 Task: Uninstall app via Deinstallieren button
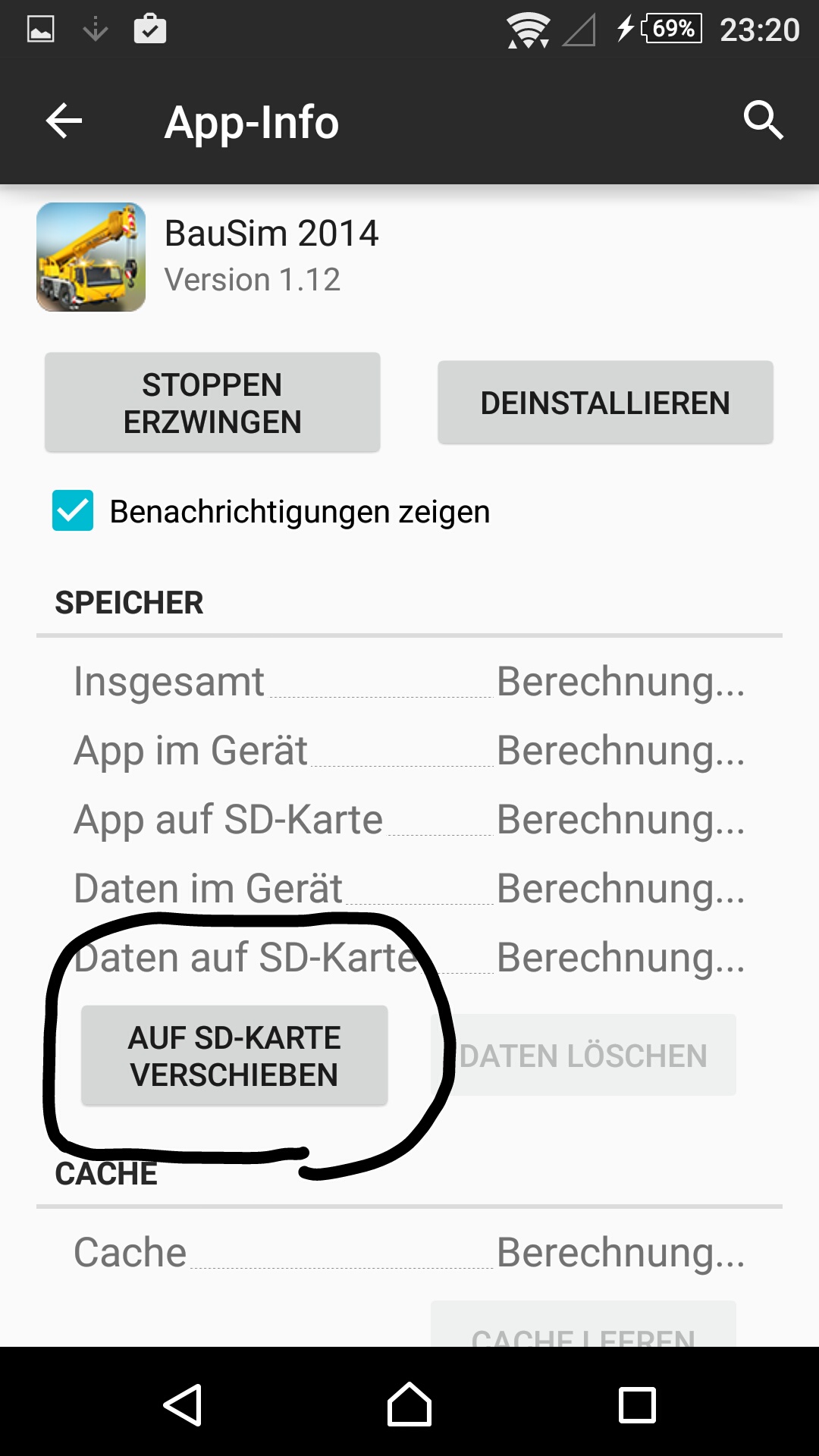[x=605, y=403]
